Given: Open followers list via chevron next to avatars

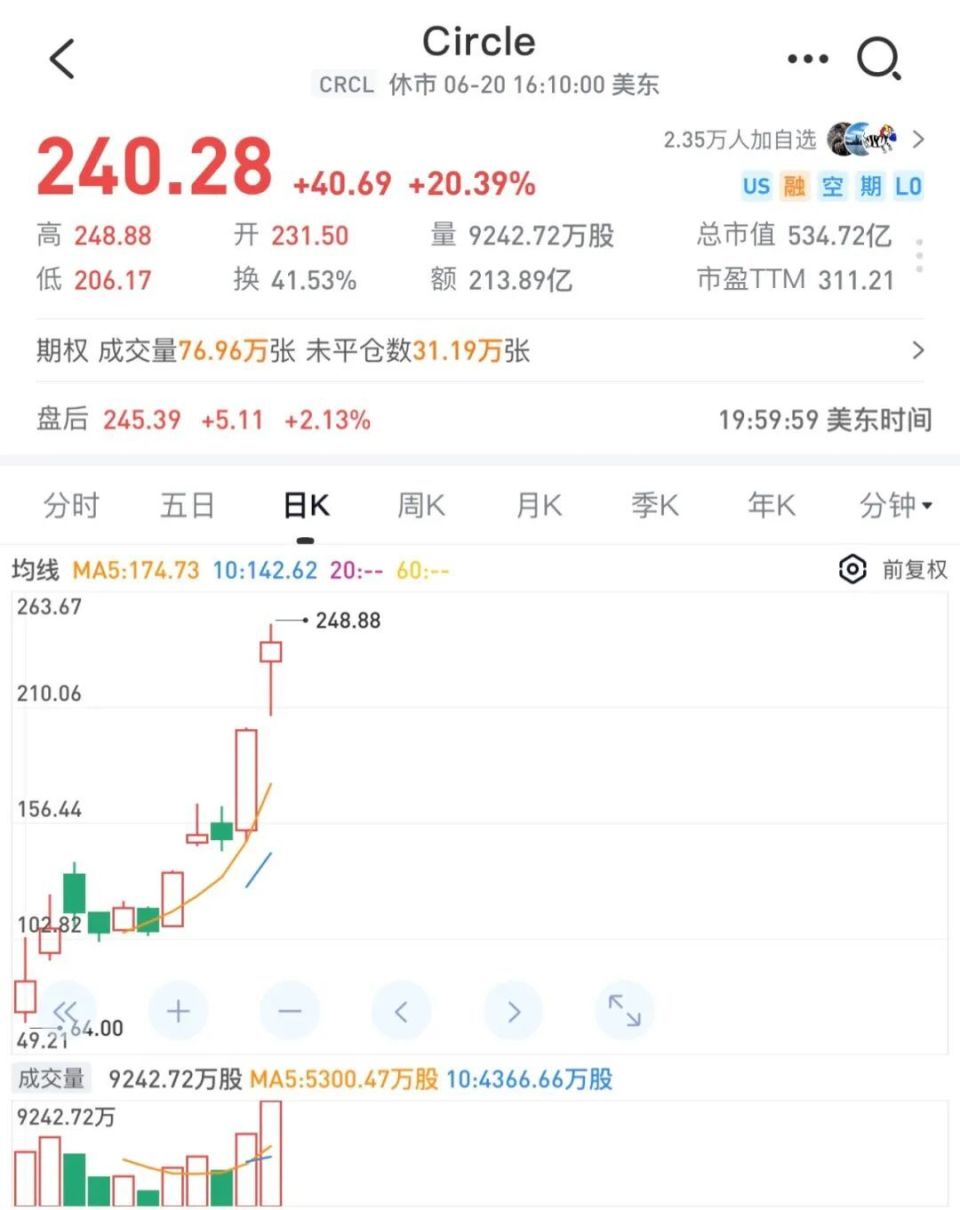Looking at the screenshot, I should point(920,139).
